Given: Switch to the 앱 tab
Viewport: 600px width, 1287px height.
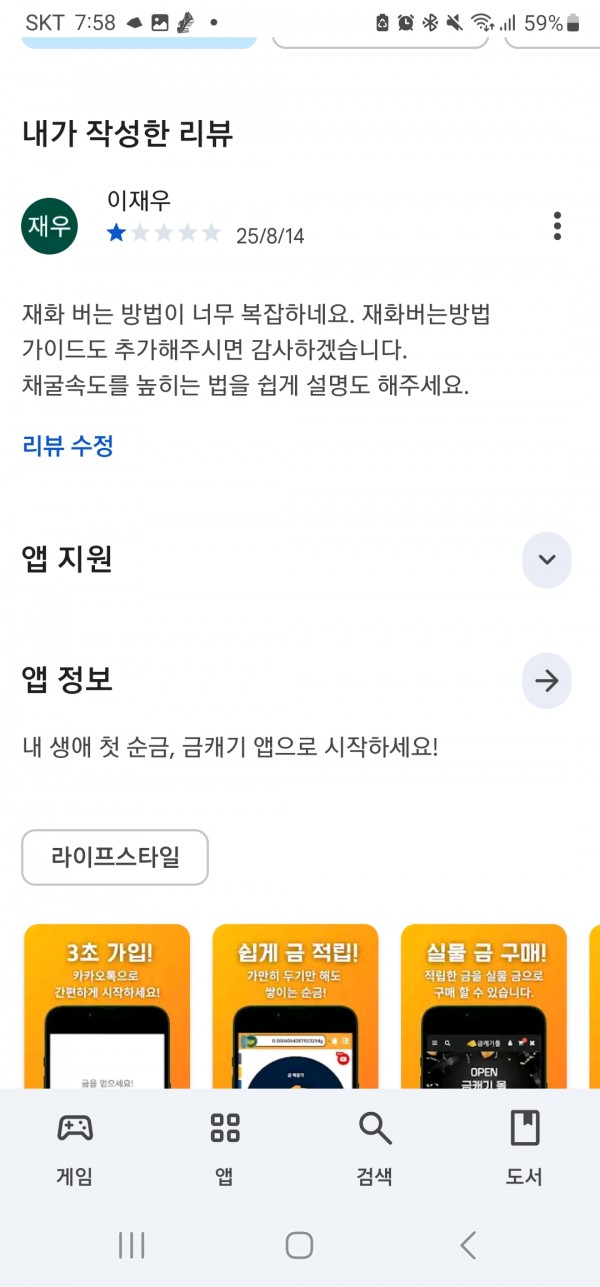Looking at the screenshot, I should [225, 1148].
